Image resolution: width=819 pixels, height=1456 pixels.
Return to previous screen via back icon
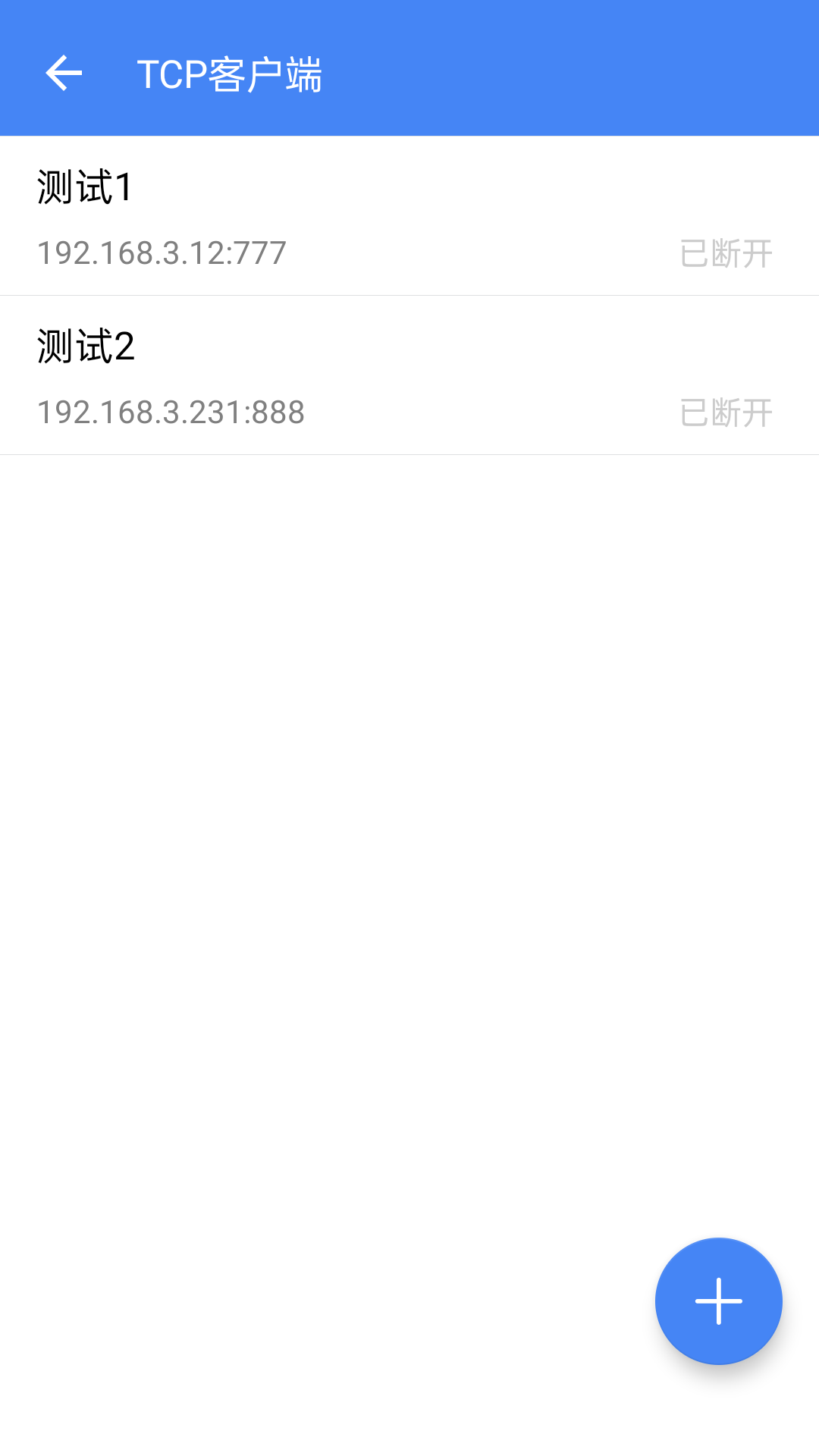click(64, 73)
